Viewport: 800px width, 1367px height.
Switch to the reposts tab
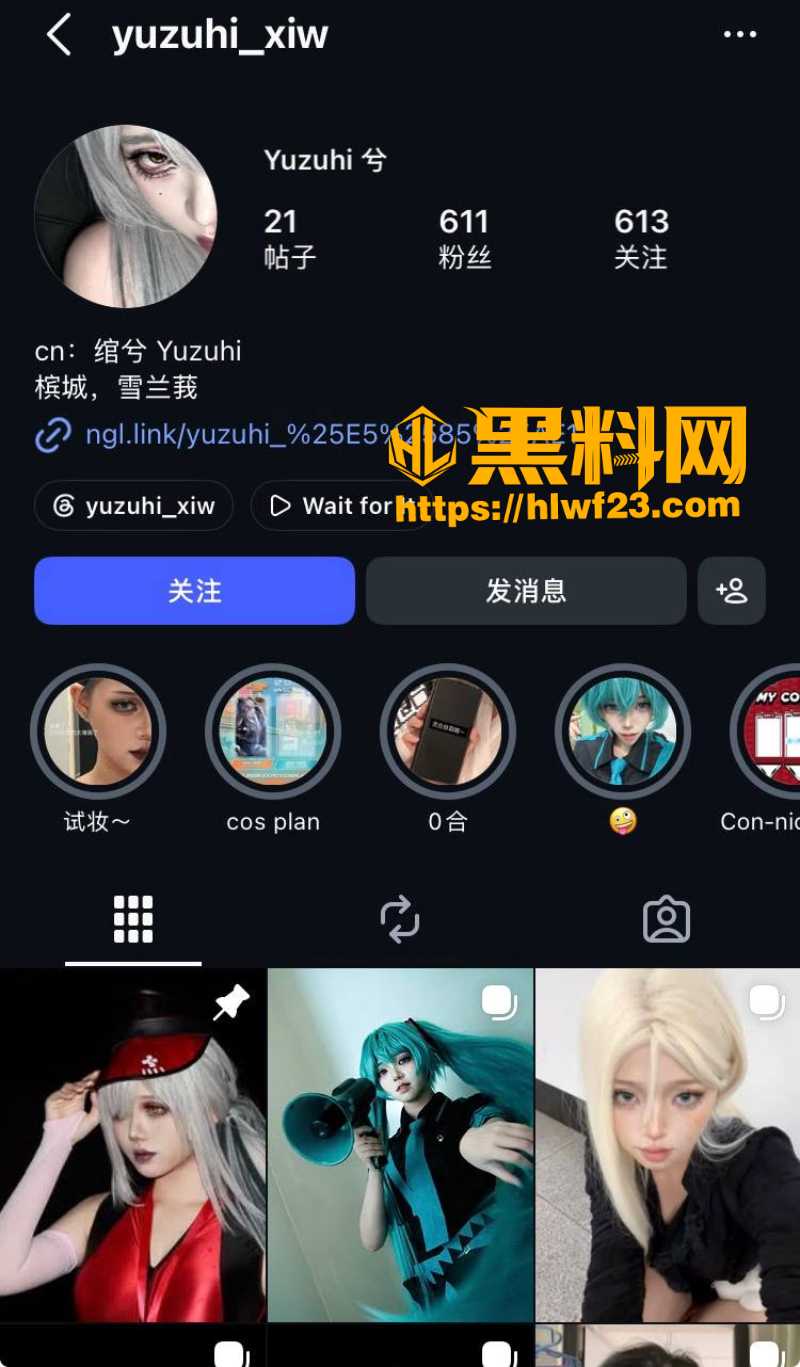pyautogui.click(x=400, y=919)
